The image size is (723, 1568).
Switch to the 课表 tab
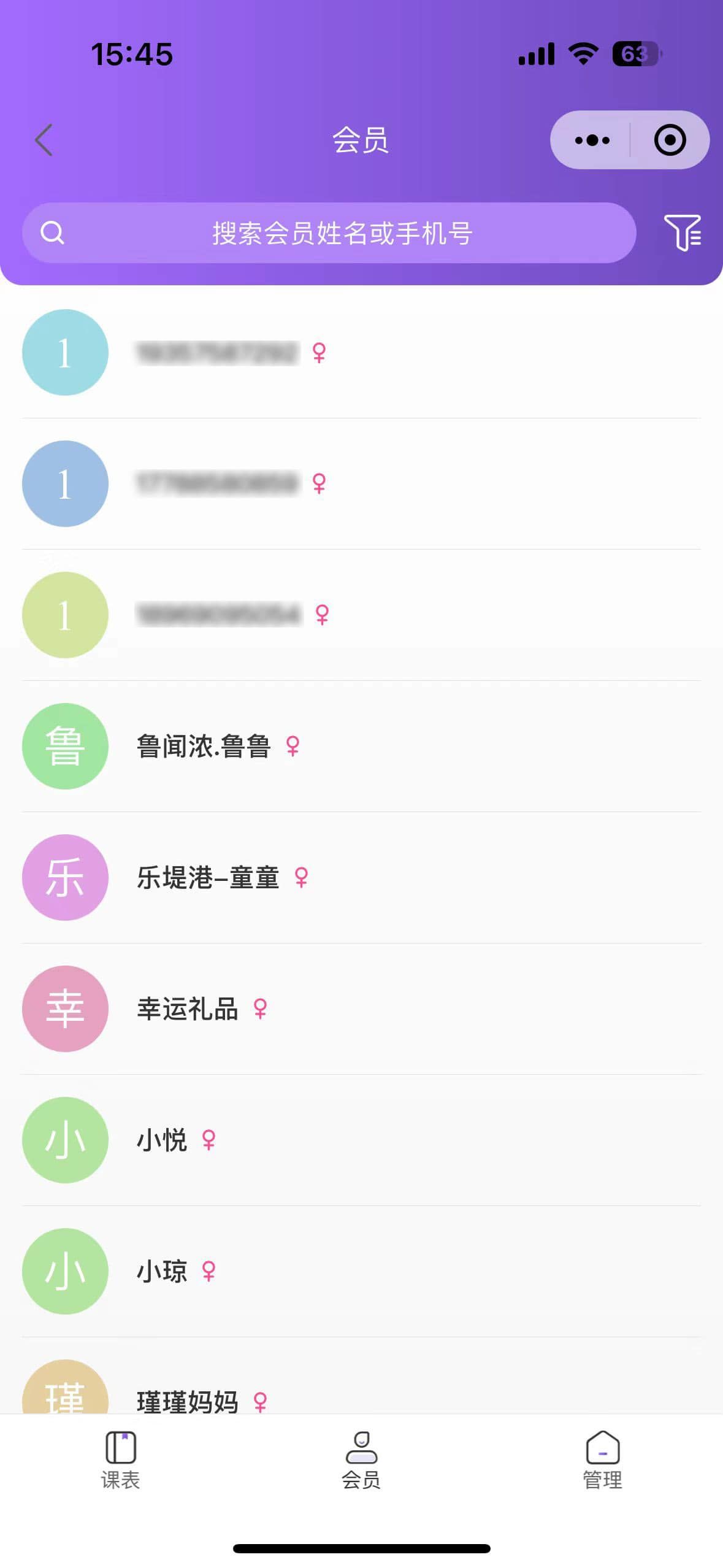tap(121, 1461)
